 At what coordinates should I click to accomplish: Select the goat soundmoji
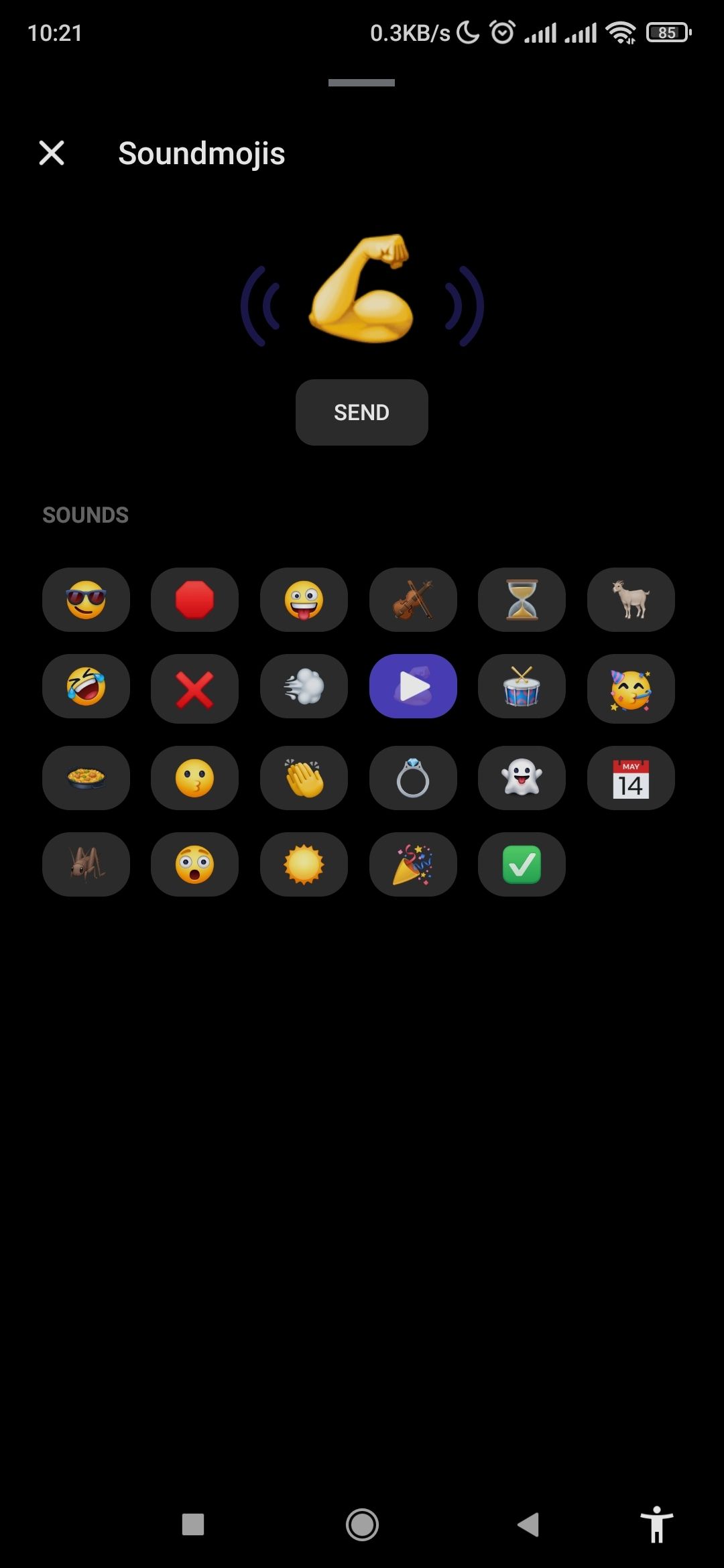[631, 600]
